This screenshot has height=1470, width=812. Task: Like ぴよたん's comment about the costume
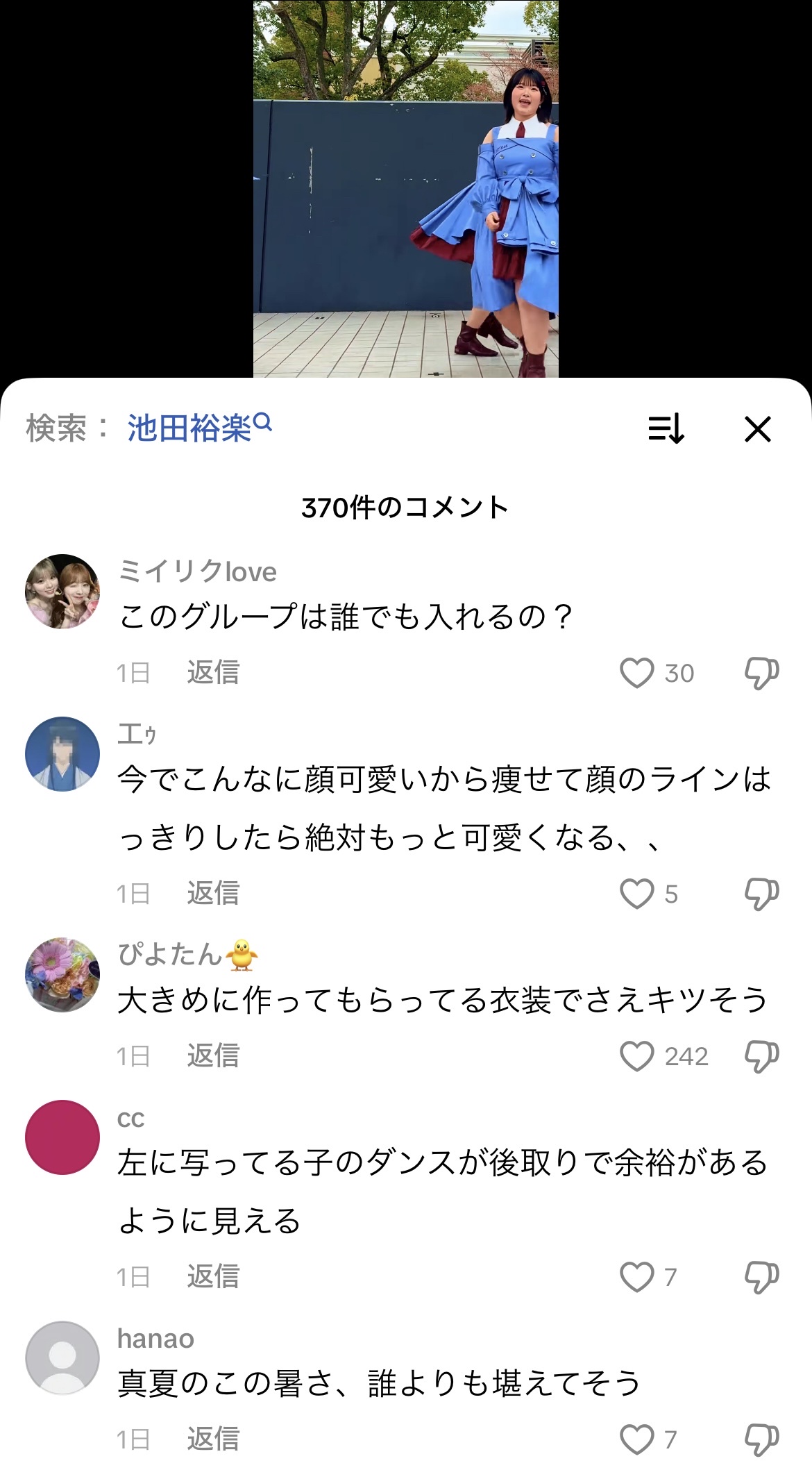[636, 1056]
